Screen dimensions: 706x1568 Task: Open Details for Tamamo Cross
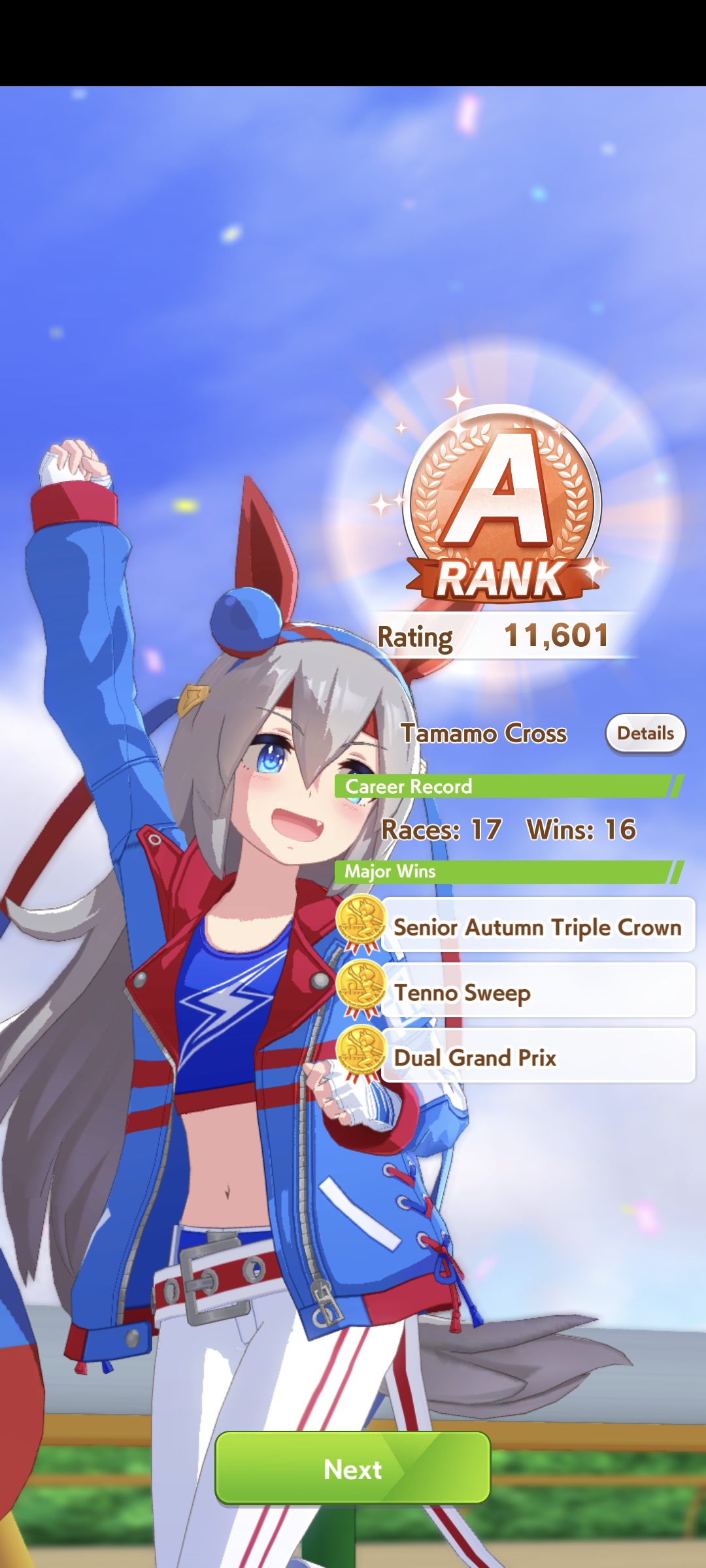[645, 734]
